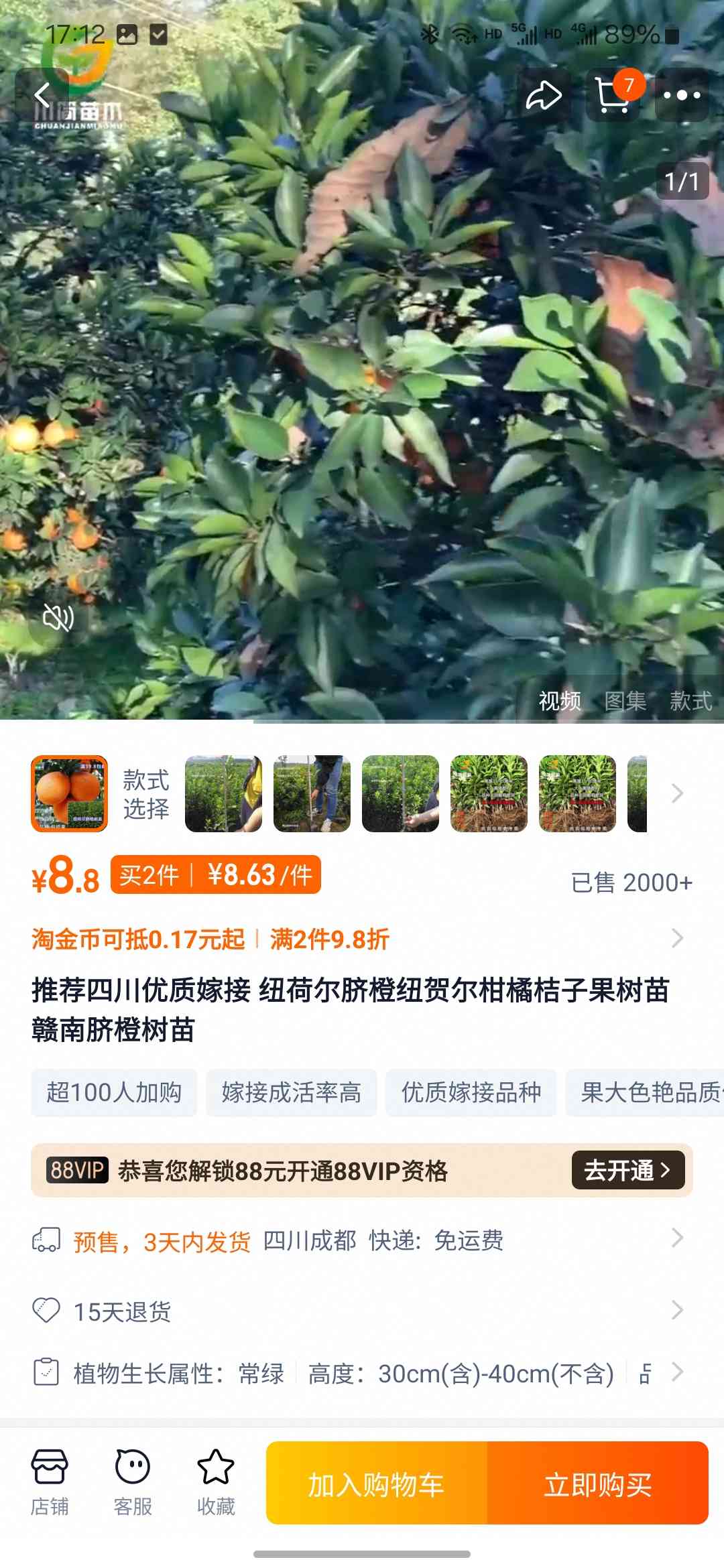
Task: Switch to the 款式 tab
Action: point(690,701)
